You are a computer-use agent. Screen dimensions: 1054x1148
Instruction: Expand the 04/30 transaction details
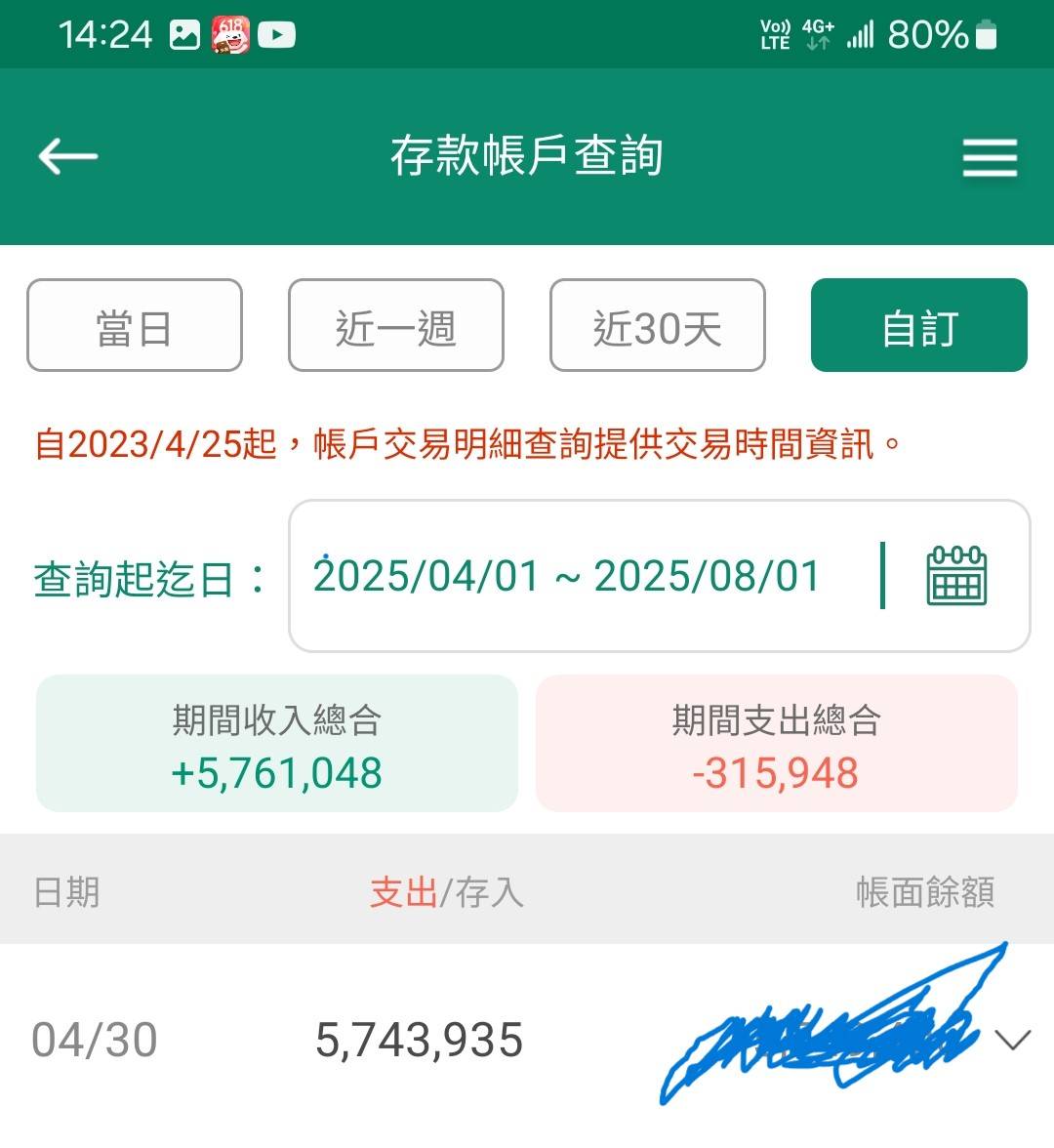[x=1013, y=1040]
